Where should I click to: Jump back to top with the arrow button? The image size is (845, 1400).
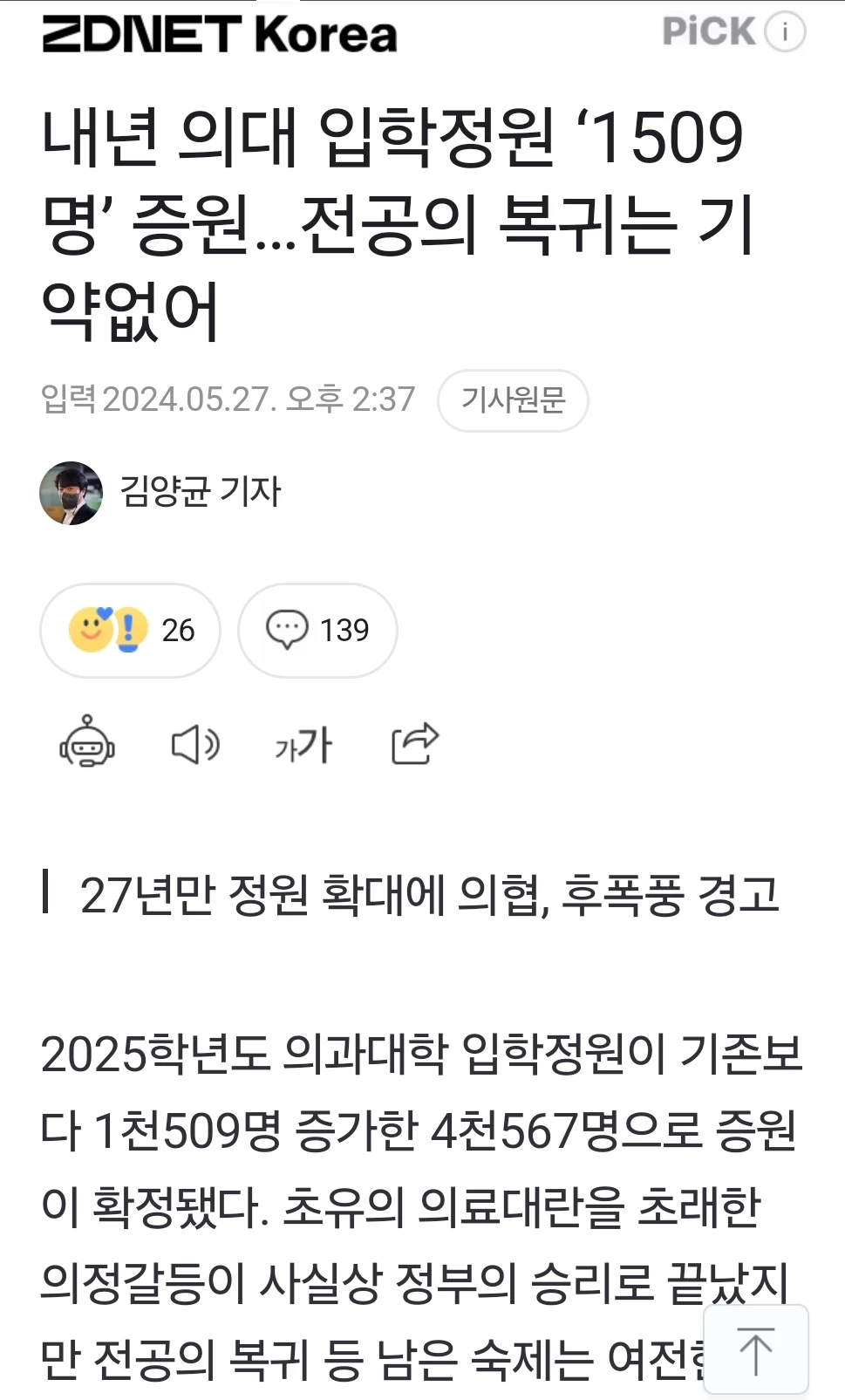(755, 1350)
